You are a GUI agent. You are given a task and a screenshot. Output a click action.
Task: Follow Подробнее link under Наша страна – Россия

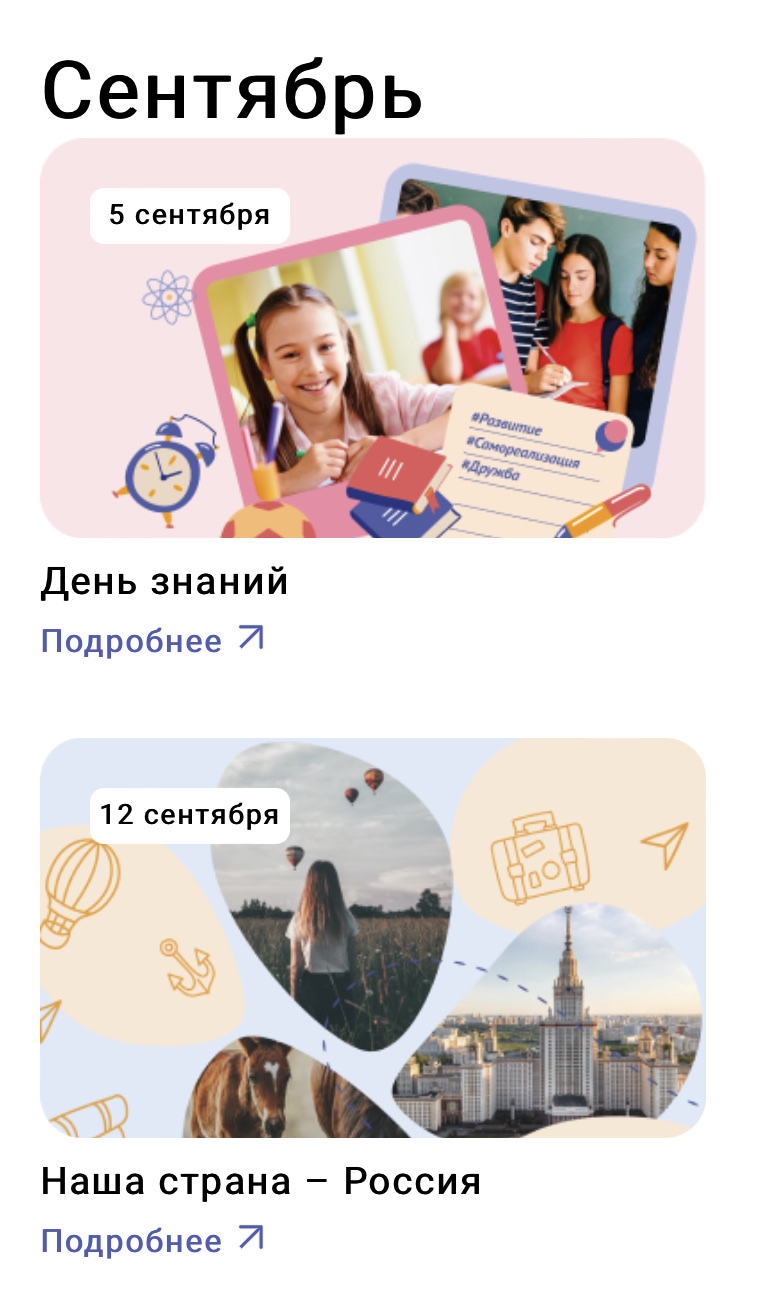point(152,1241)
